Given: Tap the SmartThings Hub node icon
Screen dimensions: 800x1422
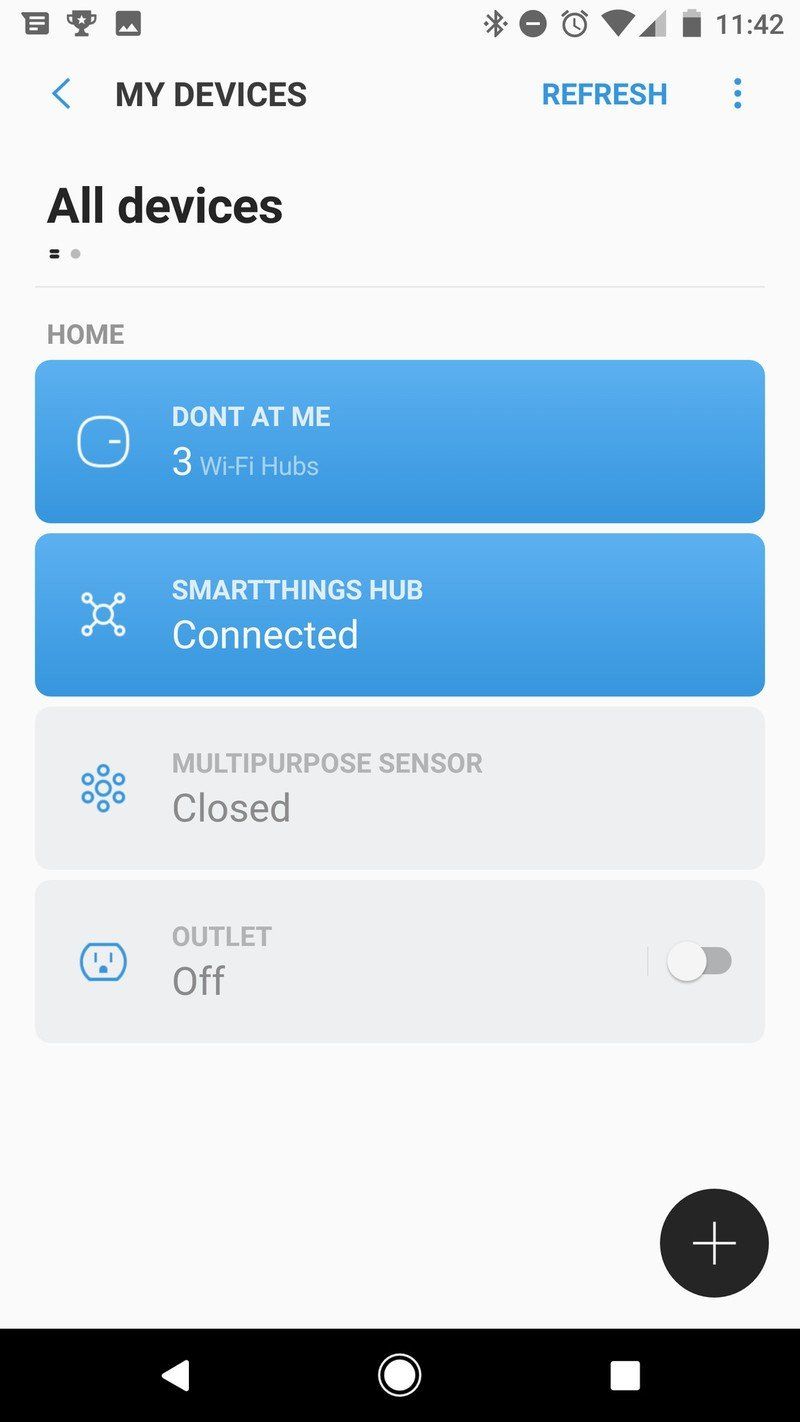Looking at the screenshot, I should click(103, 614).
